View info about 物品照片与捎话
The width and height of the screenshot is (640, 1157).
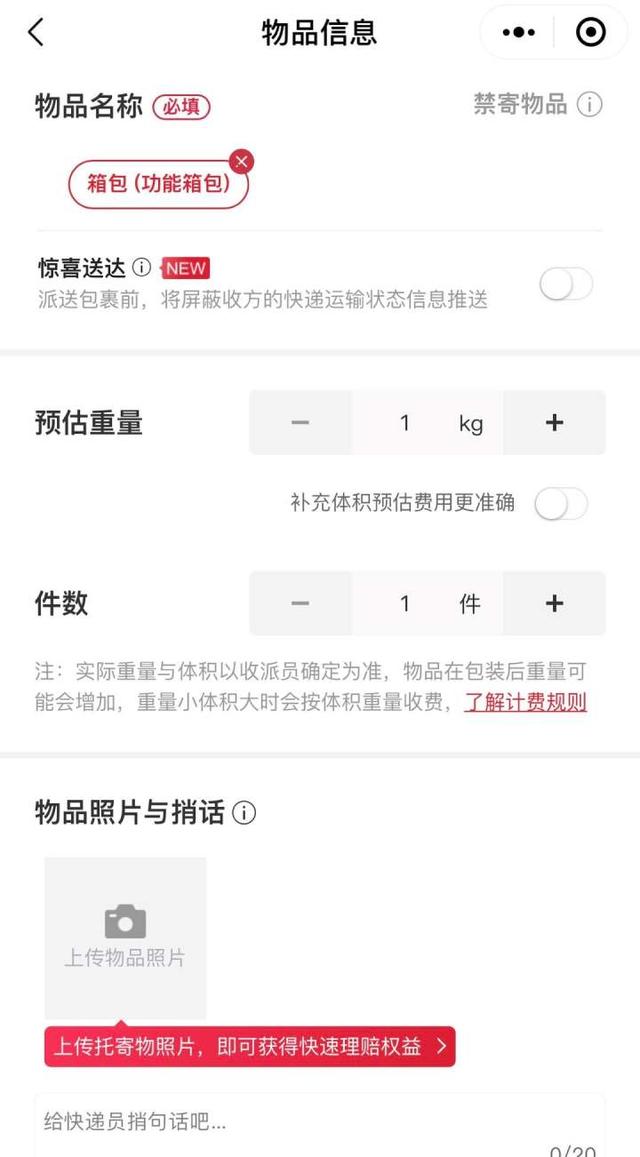point(244,813)
